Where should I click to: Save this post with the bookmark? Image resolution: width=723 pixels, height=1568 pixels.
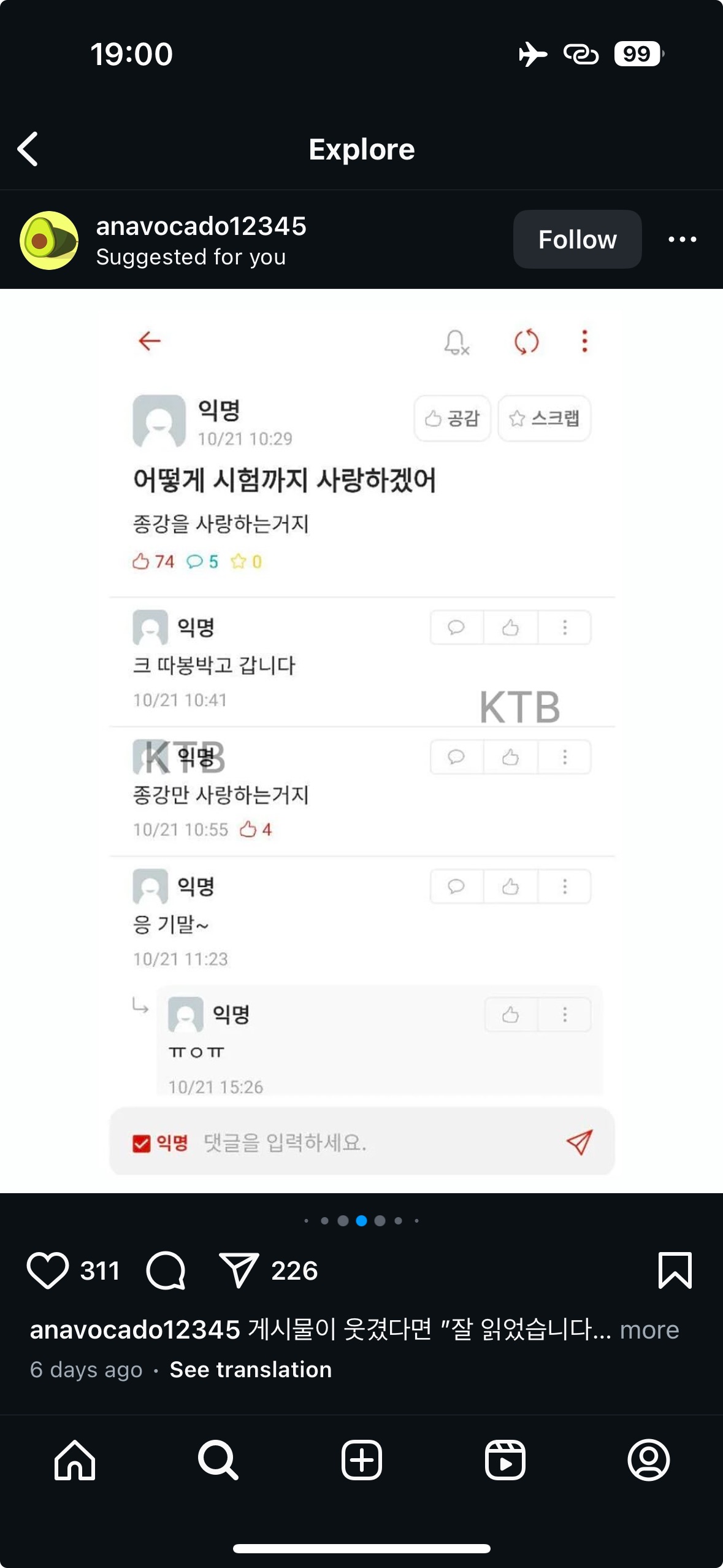pyautogui.click(x=675, y=1270)
